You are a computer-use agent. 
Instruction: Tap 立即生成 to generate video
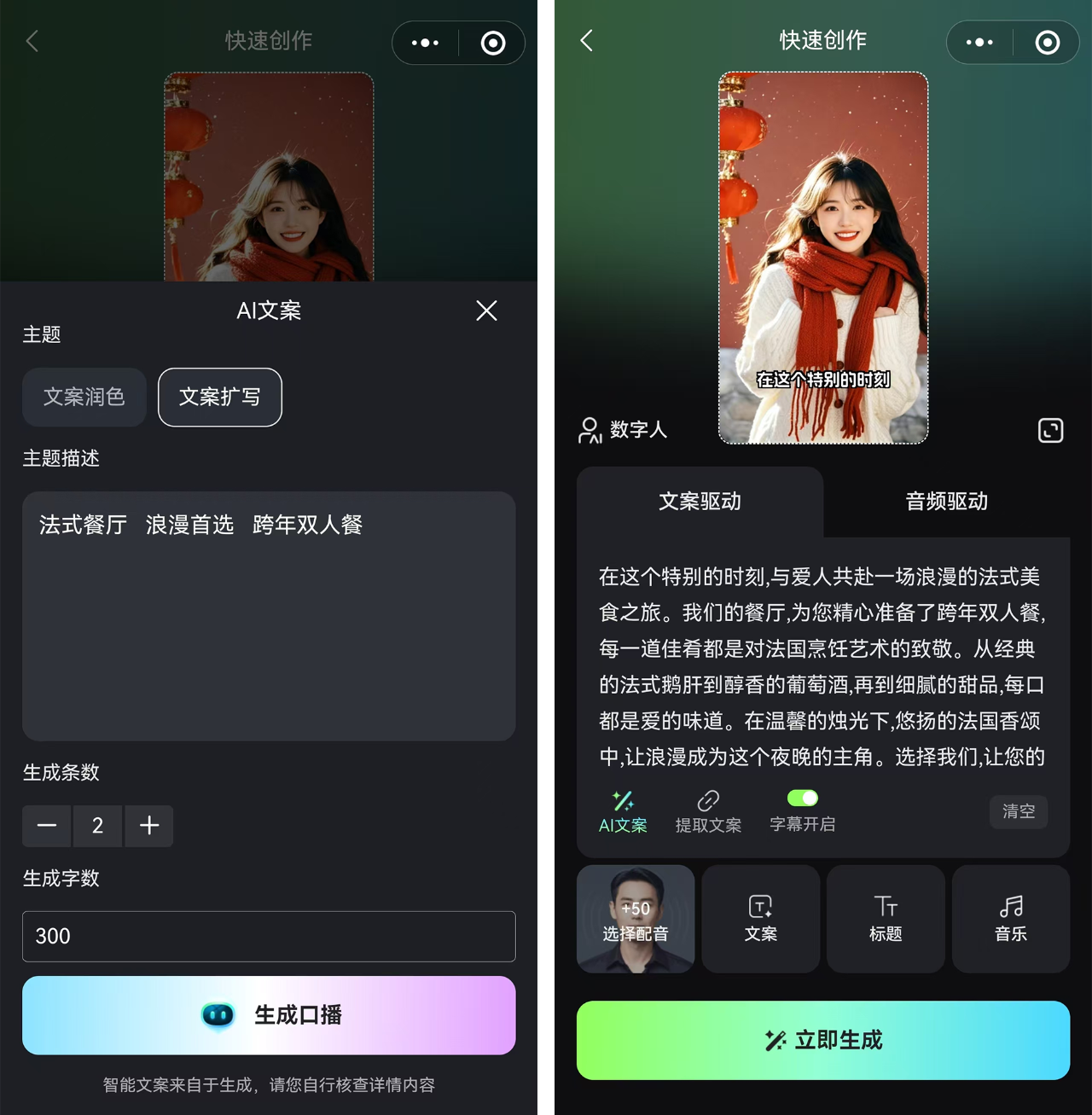click(x=823, y=1040)
